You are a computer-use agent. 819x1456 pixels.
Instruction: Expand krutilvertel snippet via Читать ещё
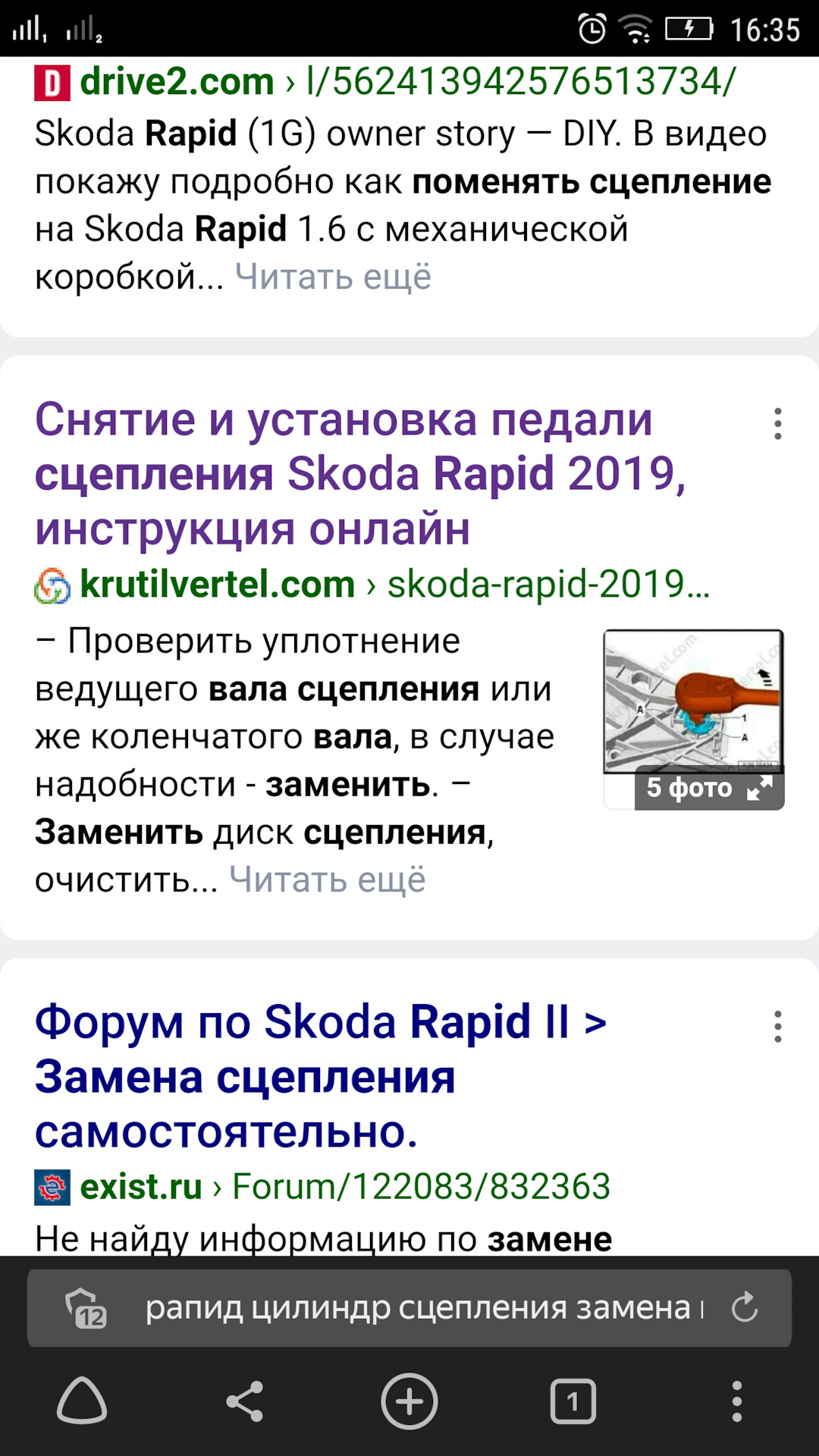327,880
